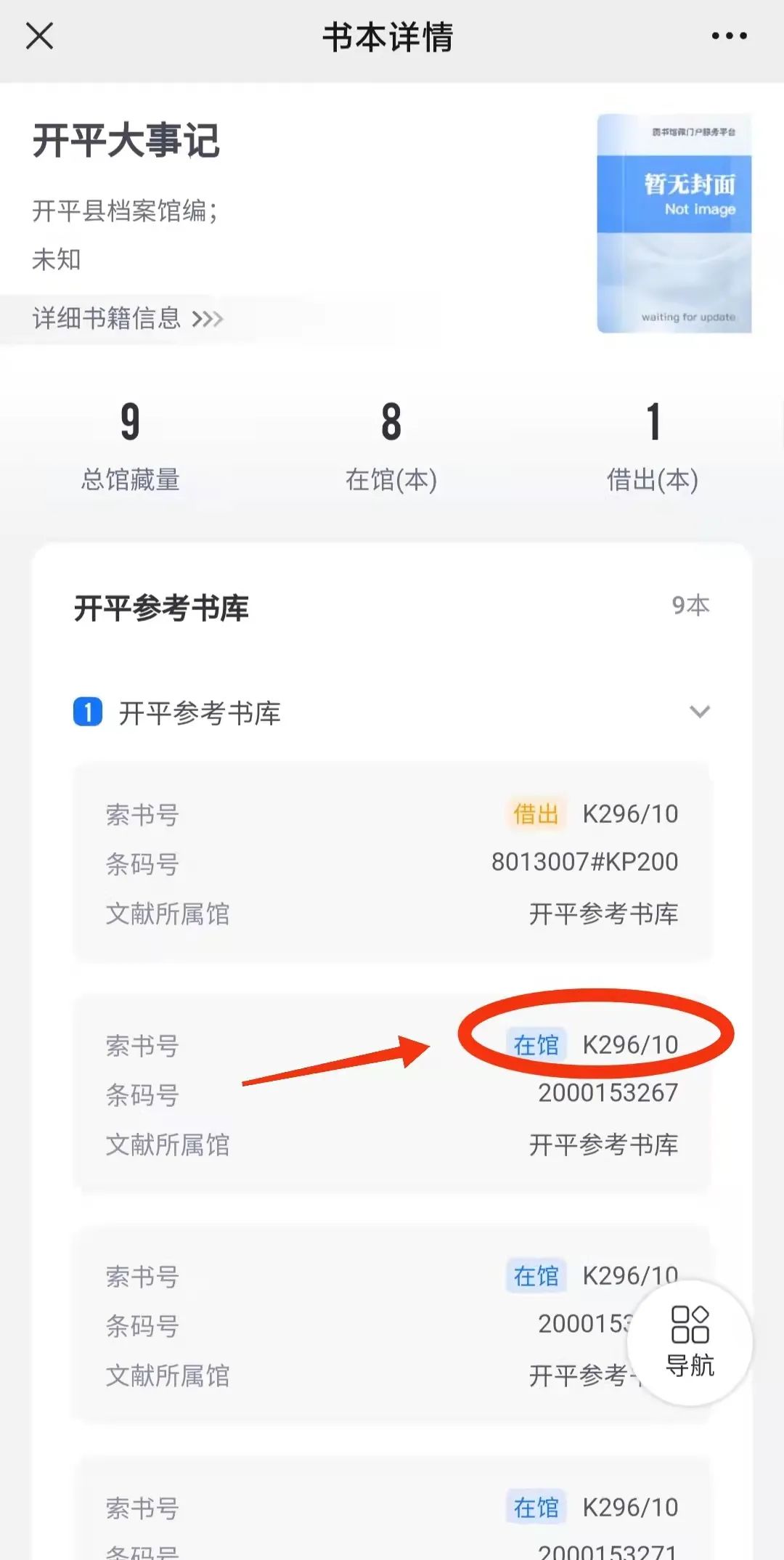Open the copy with barcode 8013007#KP200
The width and height of the screenshot is (784, 1560).
tap(392, 863)
